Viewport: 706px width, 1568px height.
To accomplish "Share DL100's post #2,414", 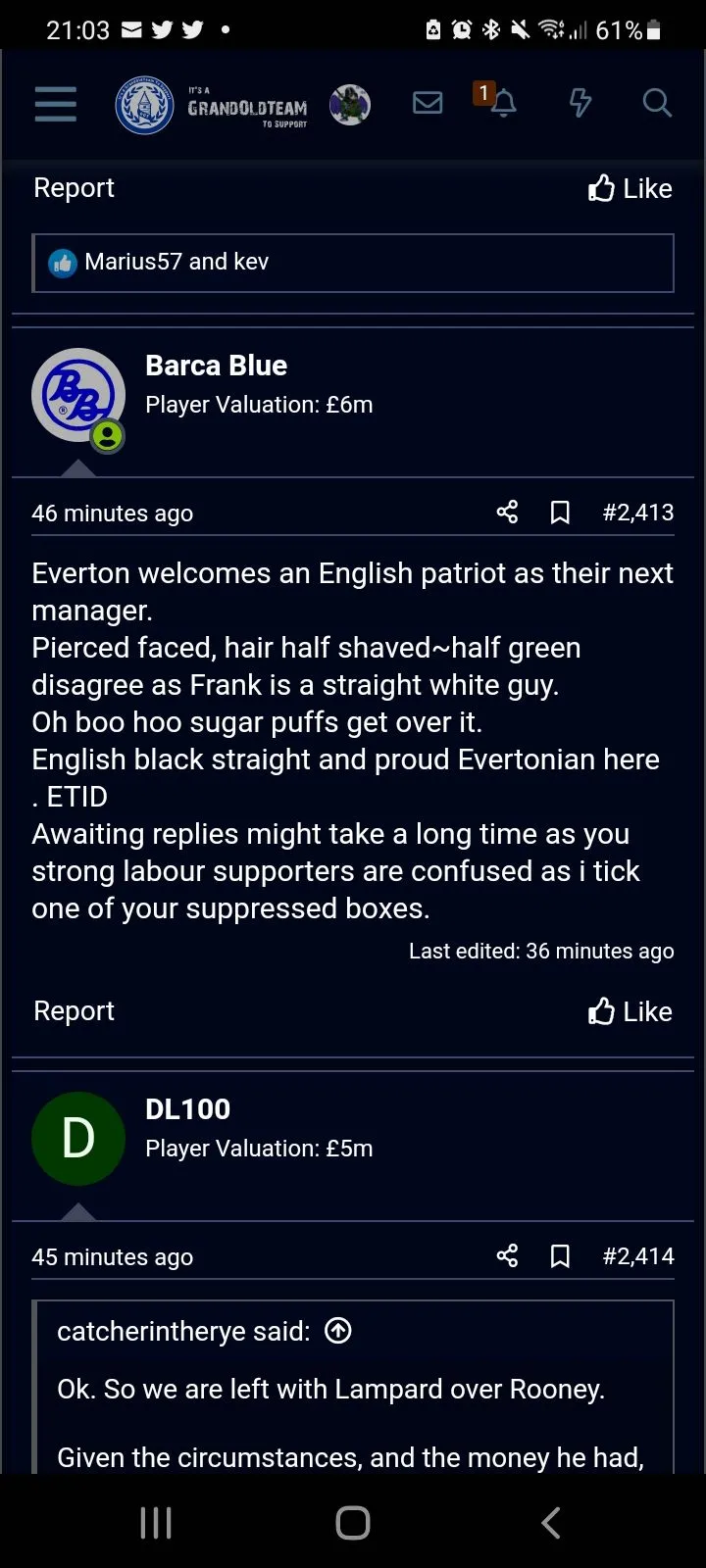I will click(x=507, y=1255).
